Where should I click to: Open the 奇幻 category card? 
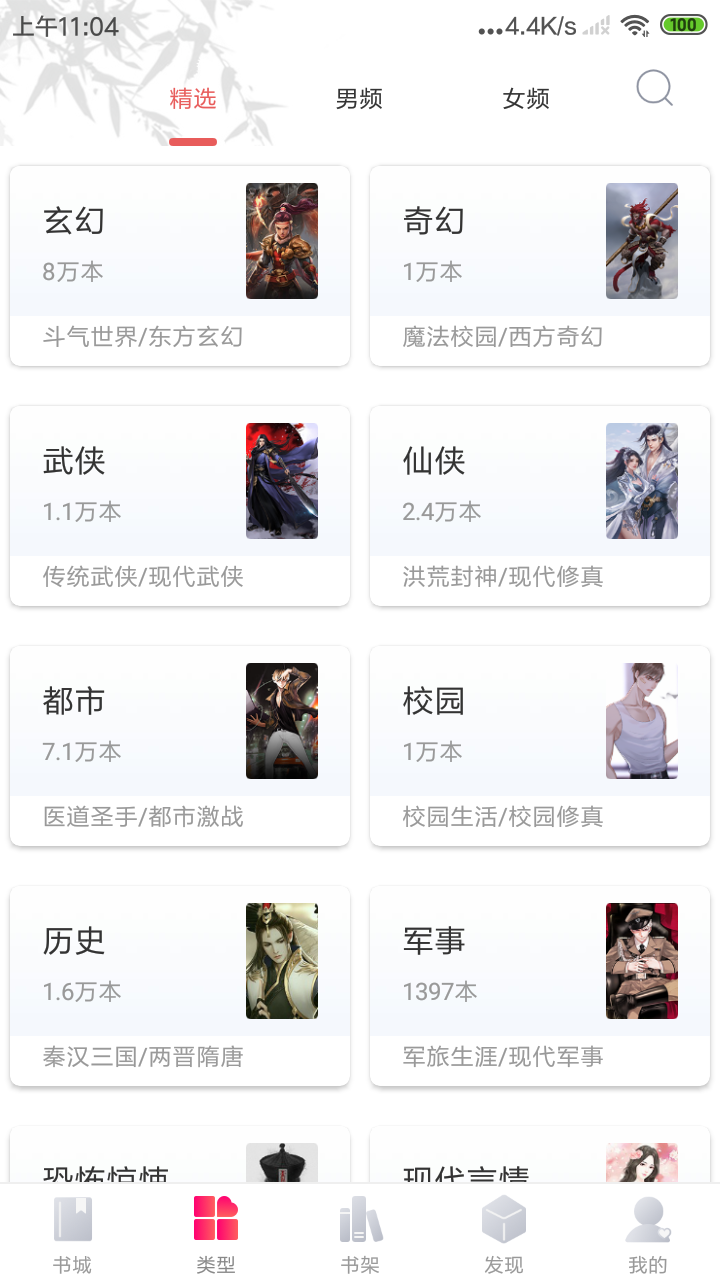(540, 266)
